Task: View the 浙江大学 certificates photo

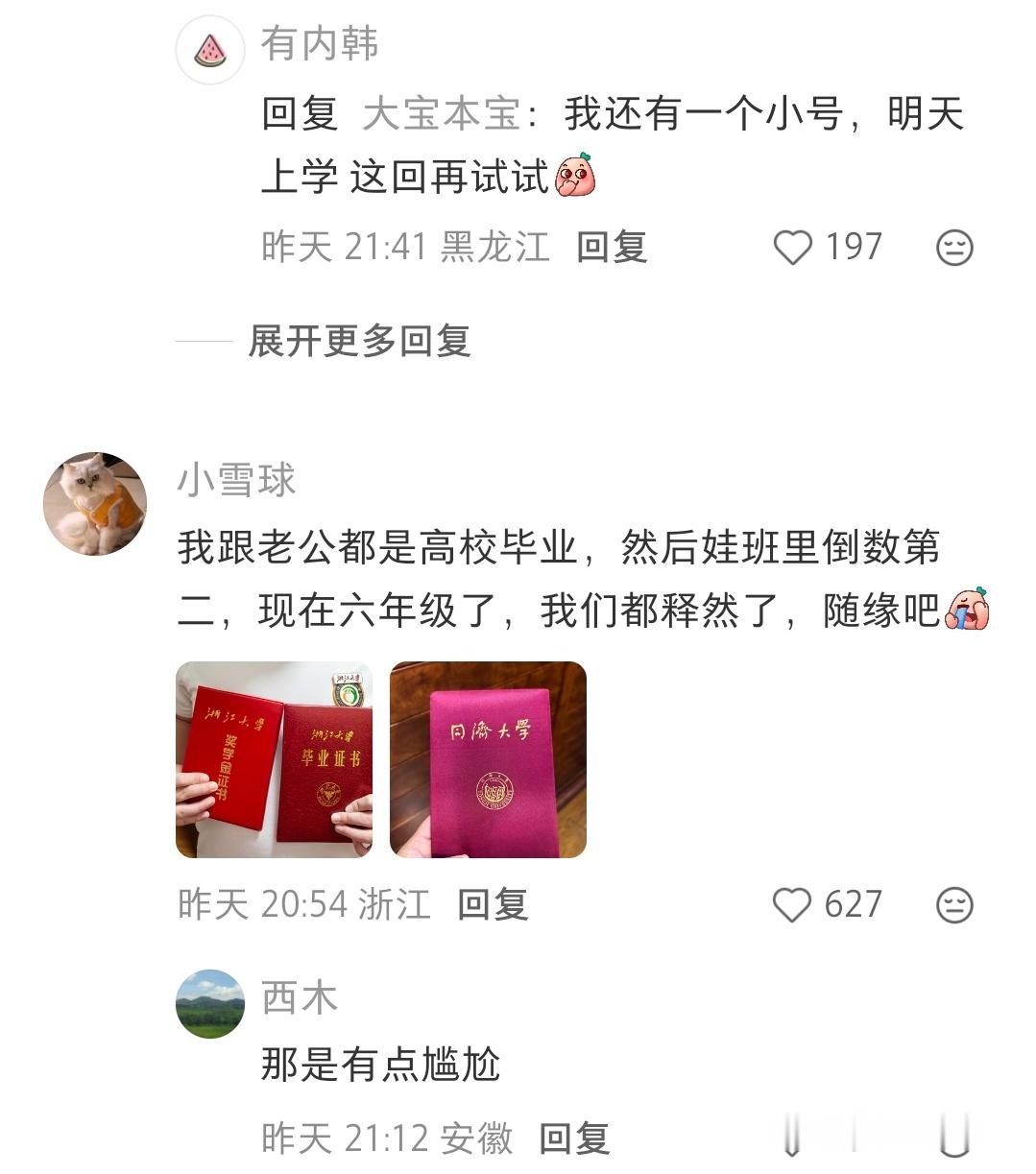Action: pos(274,759)
